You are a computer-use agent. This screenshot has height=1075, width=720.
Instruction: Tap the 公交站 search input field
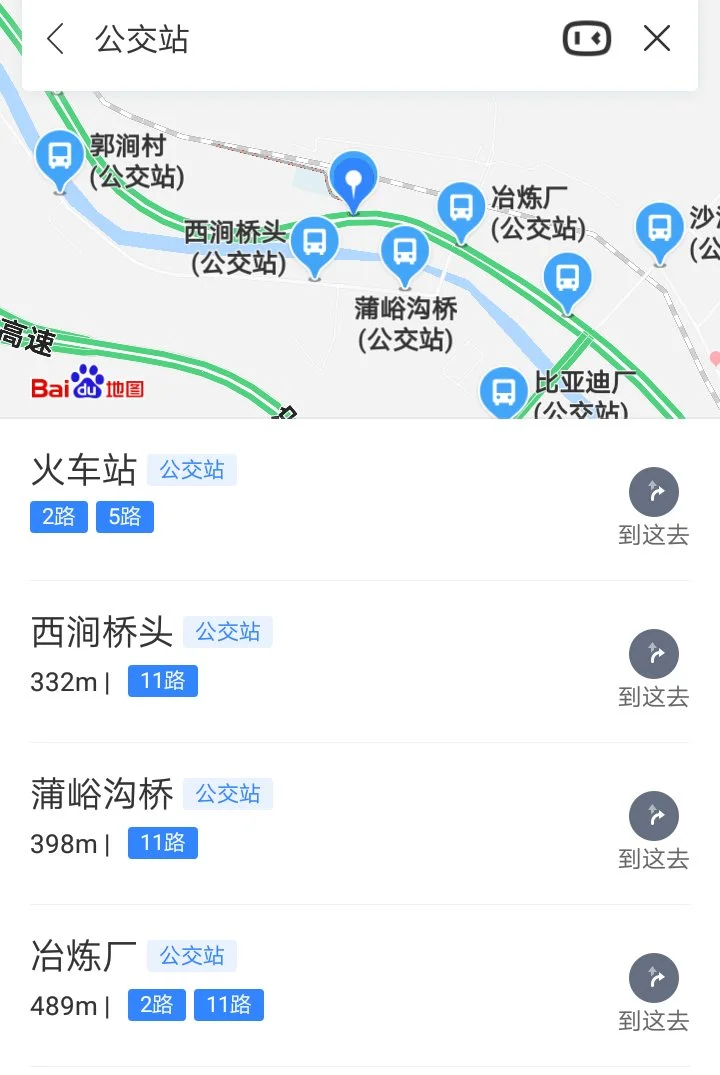(x=140, y=39)
